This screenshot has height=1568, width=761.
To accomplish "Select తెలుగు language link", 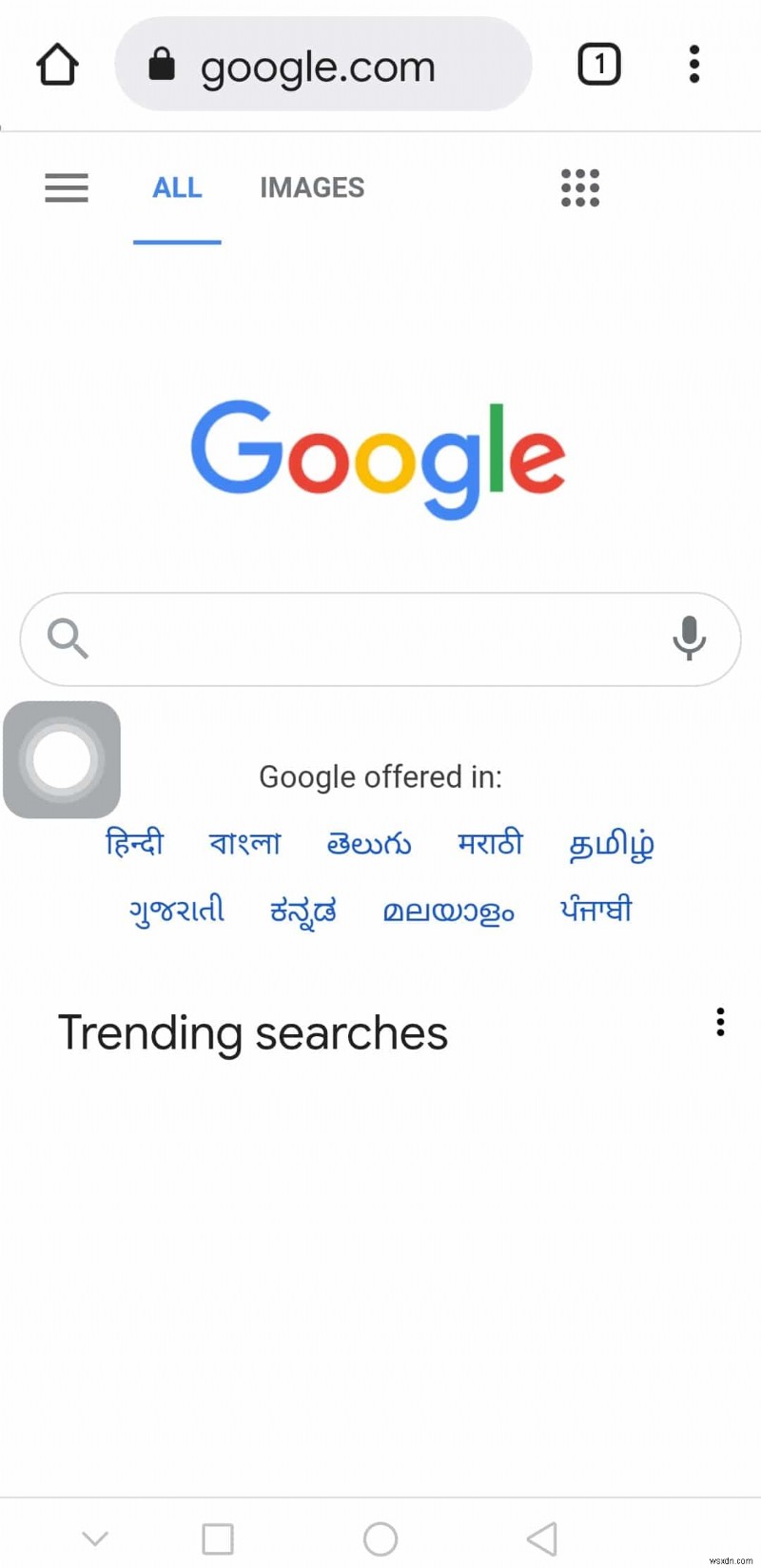I will 369,843.
